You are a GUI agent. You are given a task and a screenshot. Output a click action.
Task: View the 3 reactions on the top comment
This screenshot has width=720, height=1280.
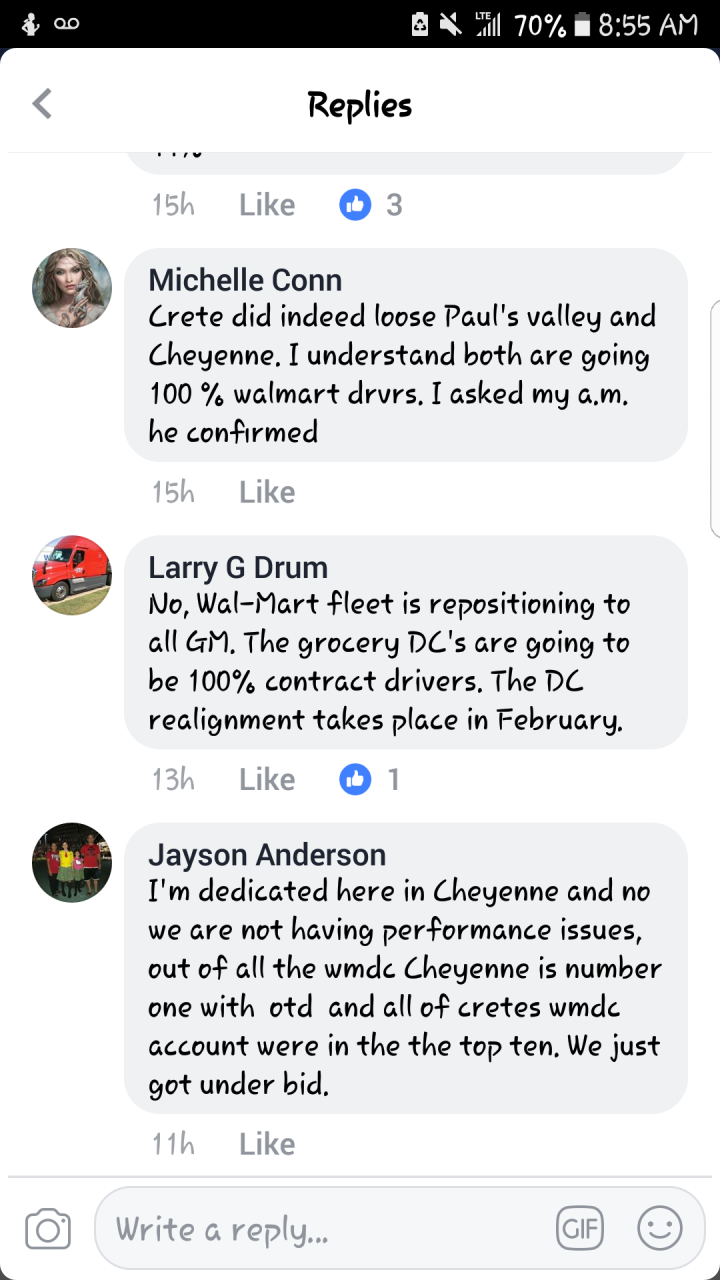(x=372, y=205)
